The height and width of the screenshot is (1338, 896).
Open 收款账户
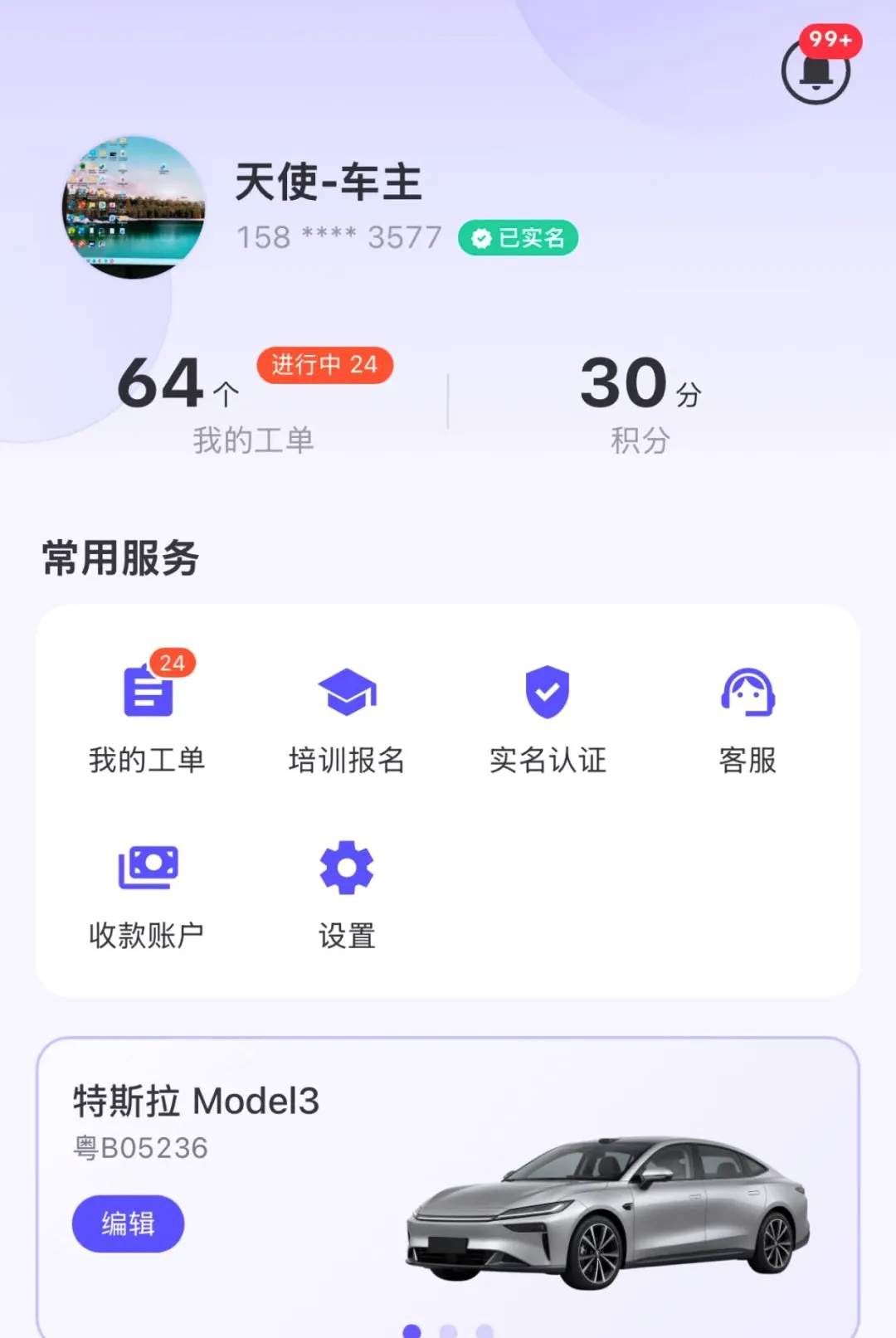point(148,896)
